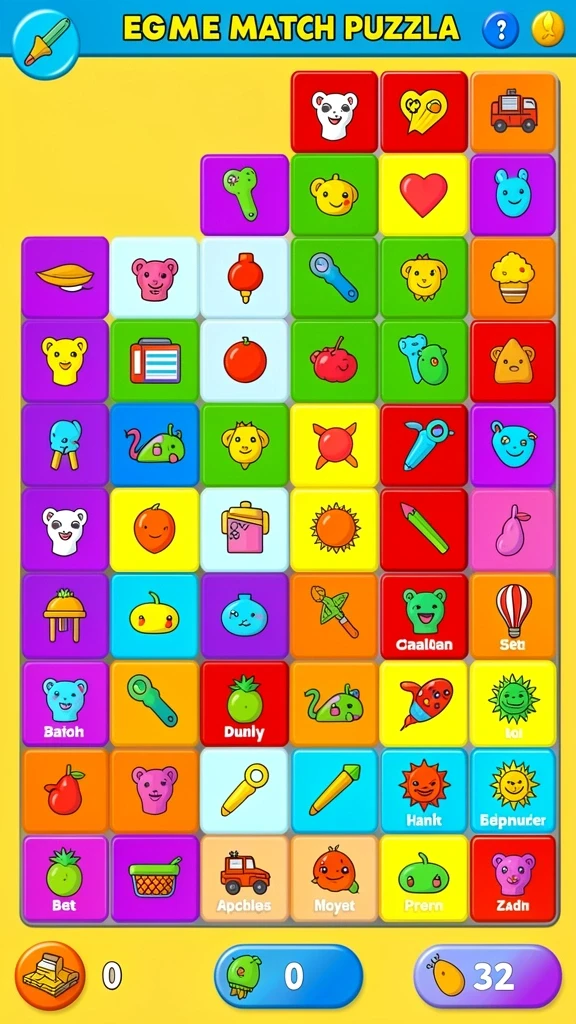The width and height of the screenshot is (576, 1024).
Task: Select the red heart tile on yellow
Action: point(424,195)
